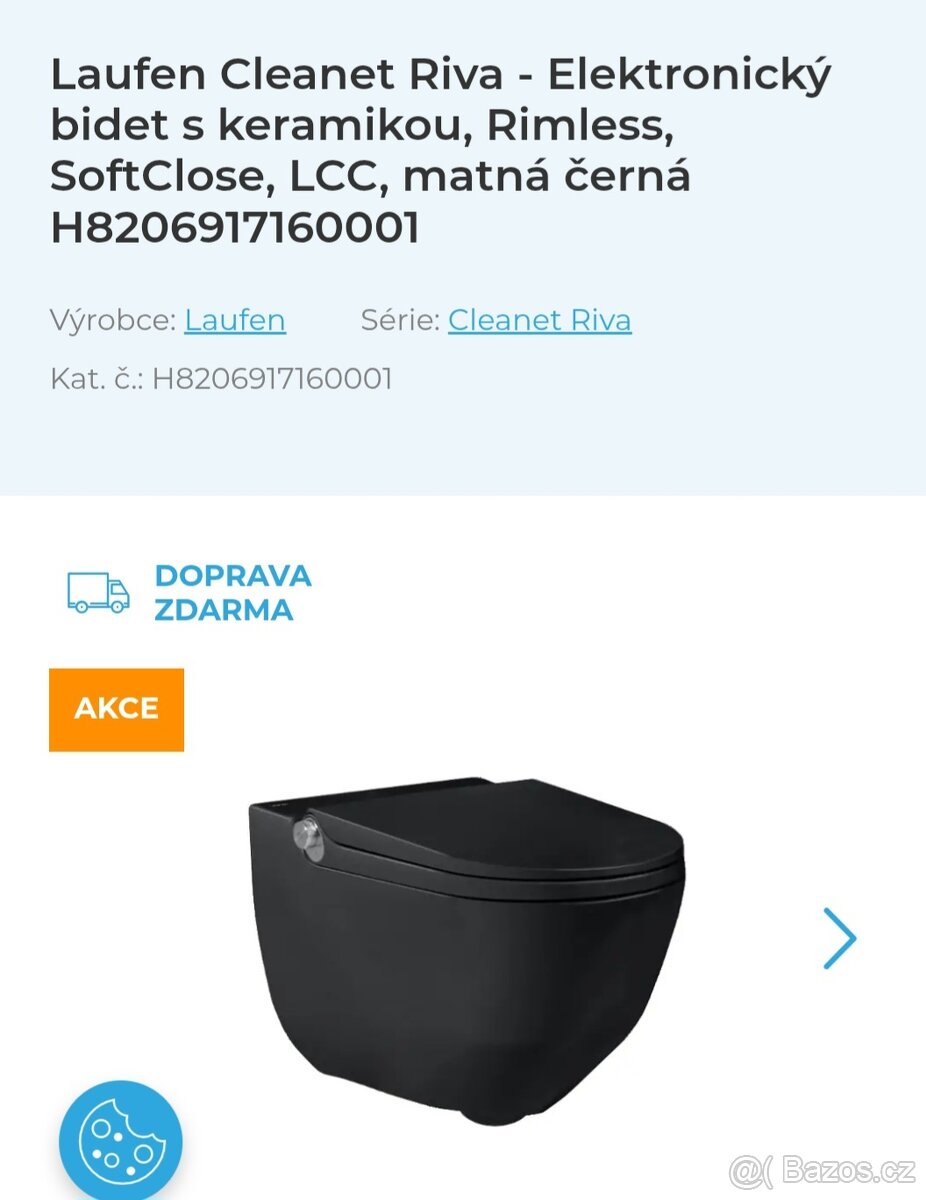This screenshot has width=926, height=1200.
Task: Open the Laufen manufacturer link
Action: [235, 320]
